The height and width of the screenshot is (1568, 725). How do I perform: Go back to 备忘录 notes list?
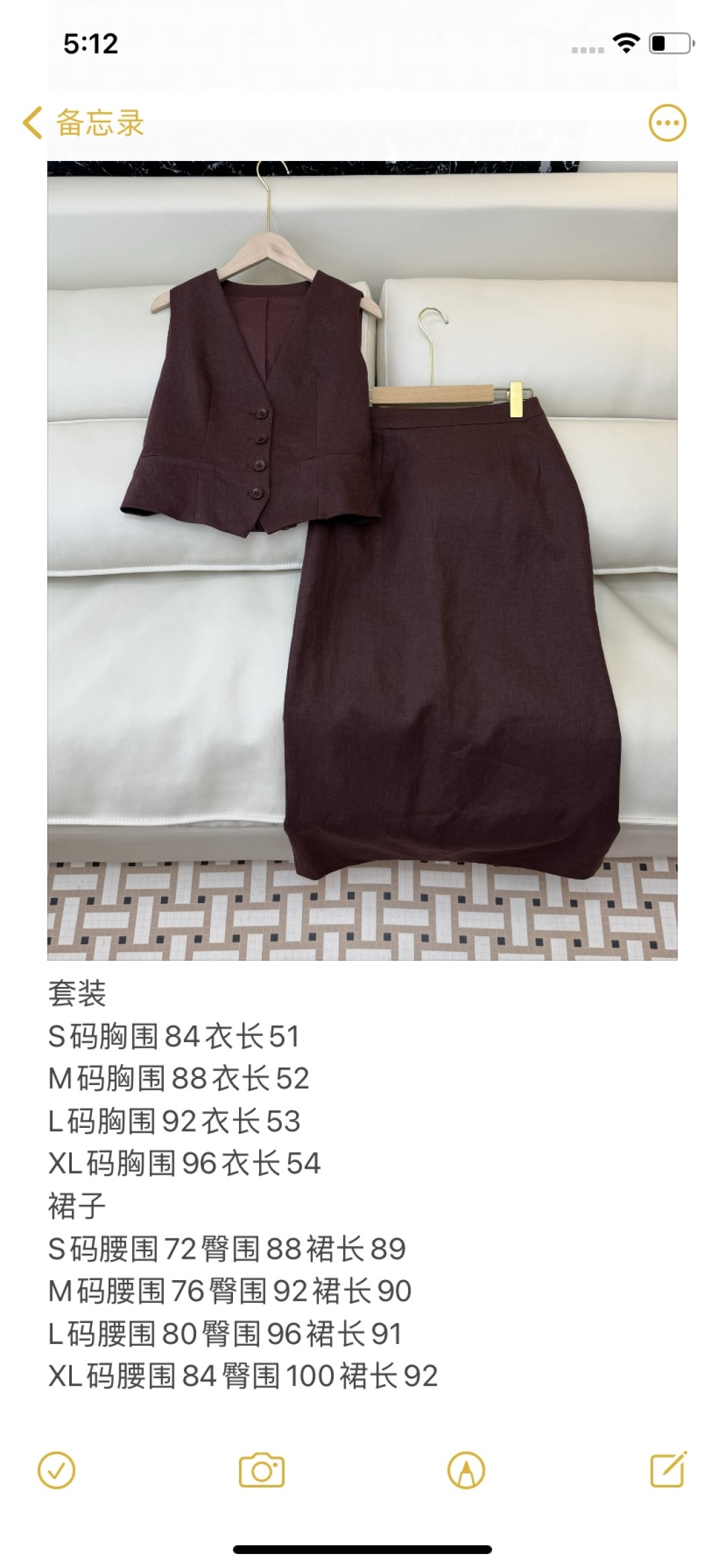(x=83, y=123)
